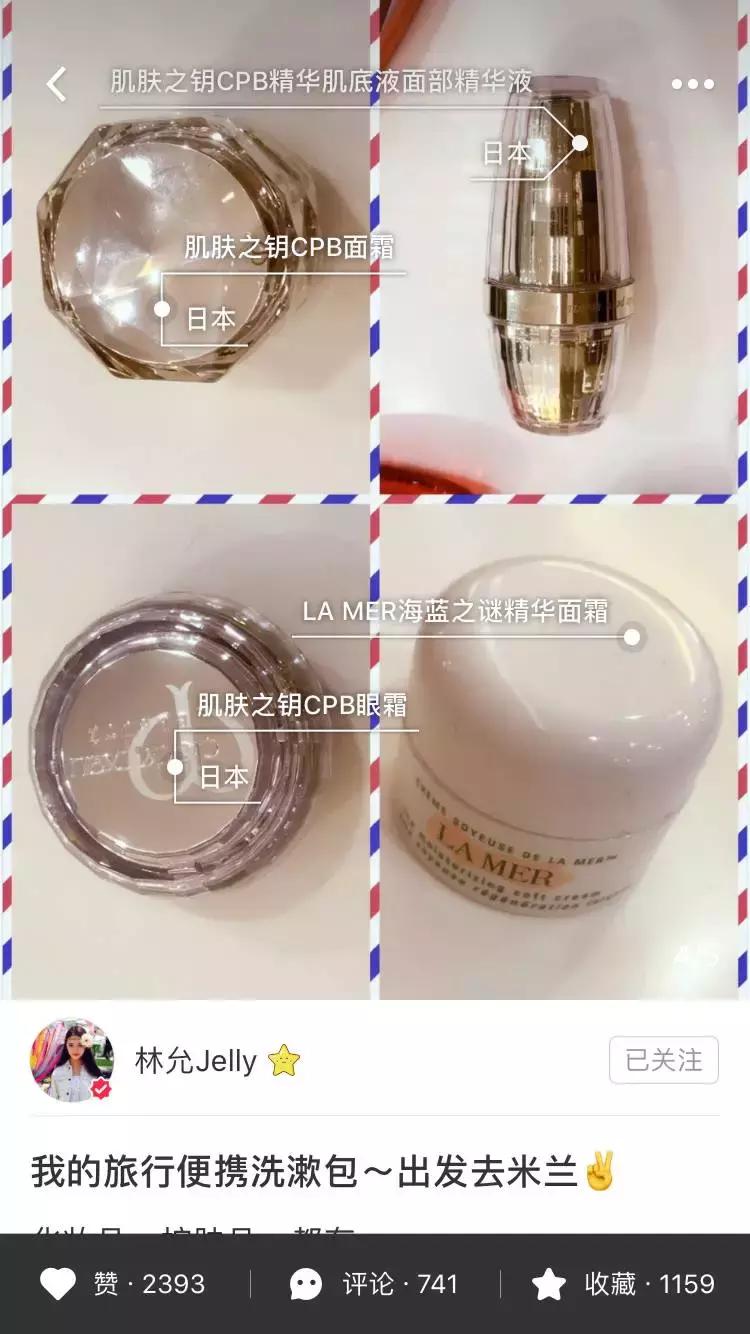The image size is (750, 1334).
Task: Save the post with 收藏 star
Action: 622,1284
